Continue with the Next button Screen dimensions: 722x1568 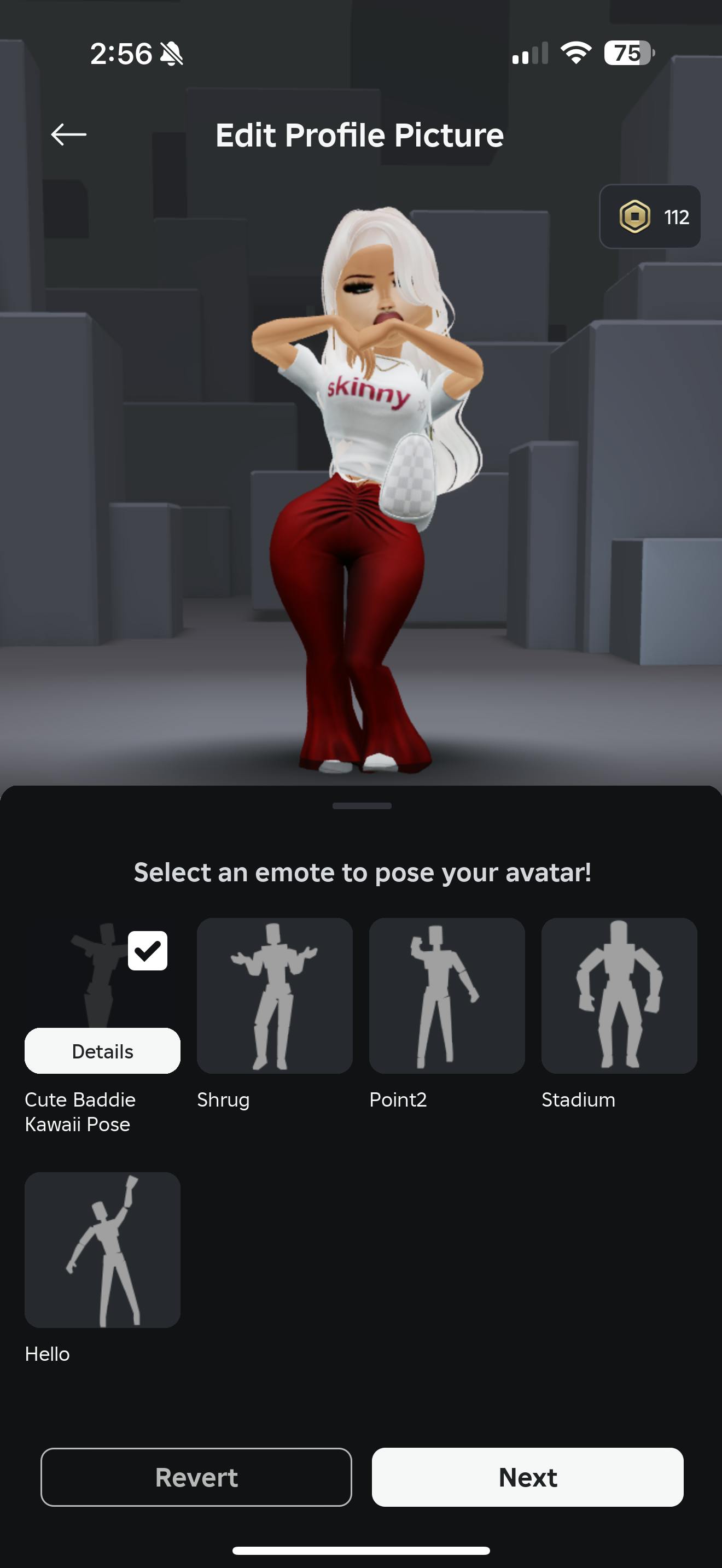[527, 1477]
